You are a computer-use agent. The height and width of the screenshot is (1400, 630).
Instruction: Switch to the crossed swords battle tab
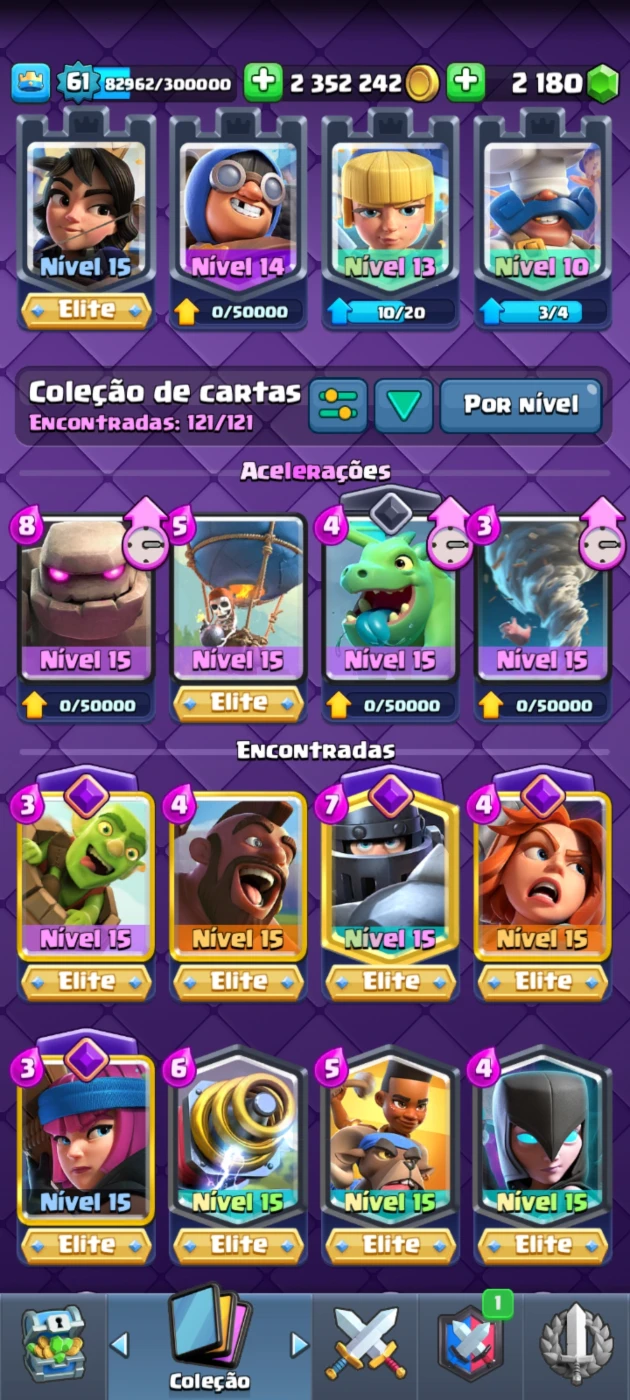tap(364, 1345)
